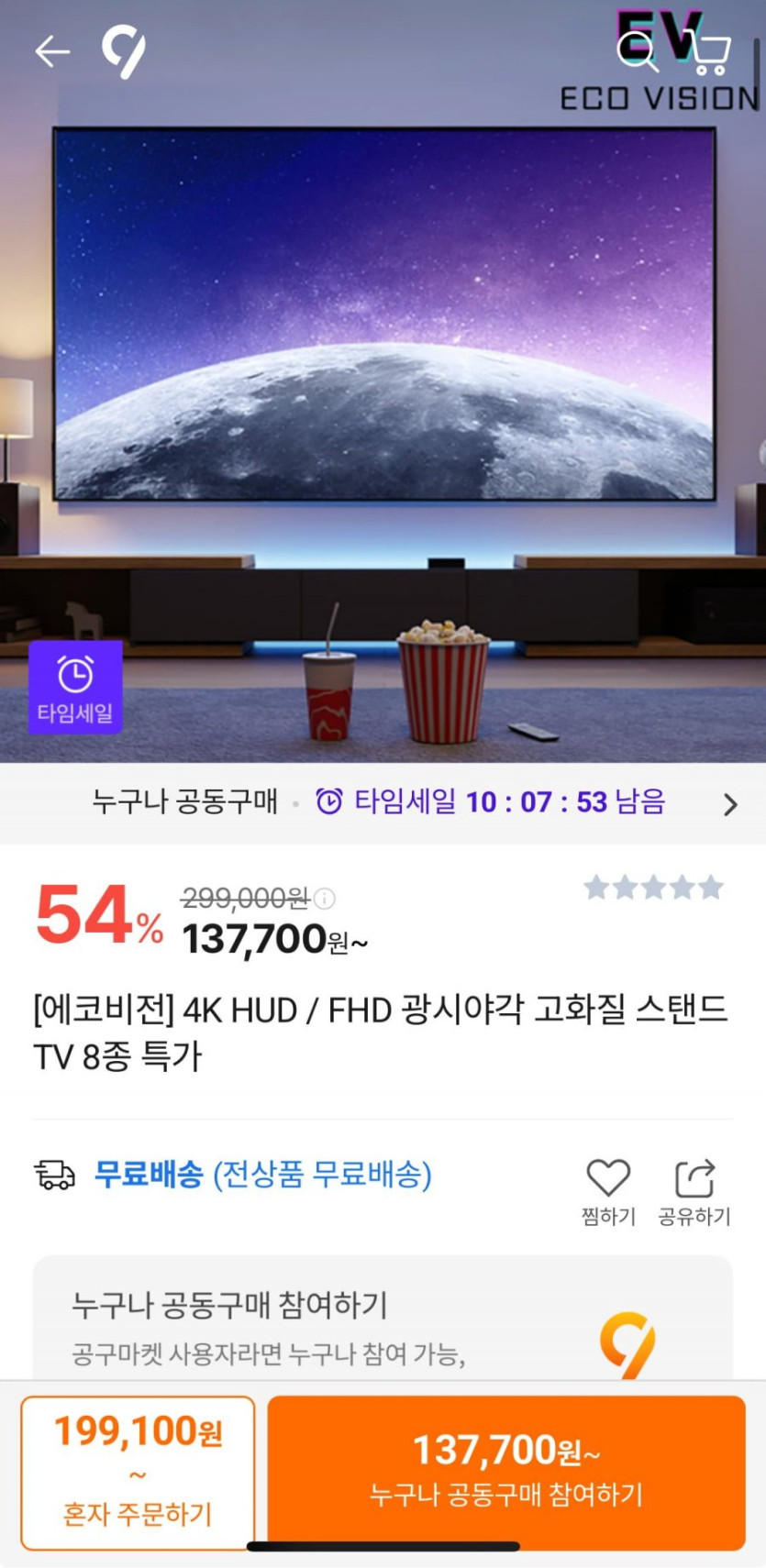
Task: Tap the price info icon next to 299,000원
Action: point(325,899)
